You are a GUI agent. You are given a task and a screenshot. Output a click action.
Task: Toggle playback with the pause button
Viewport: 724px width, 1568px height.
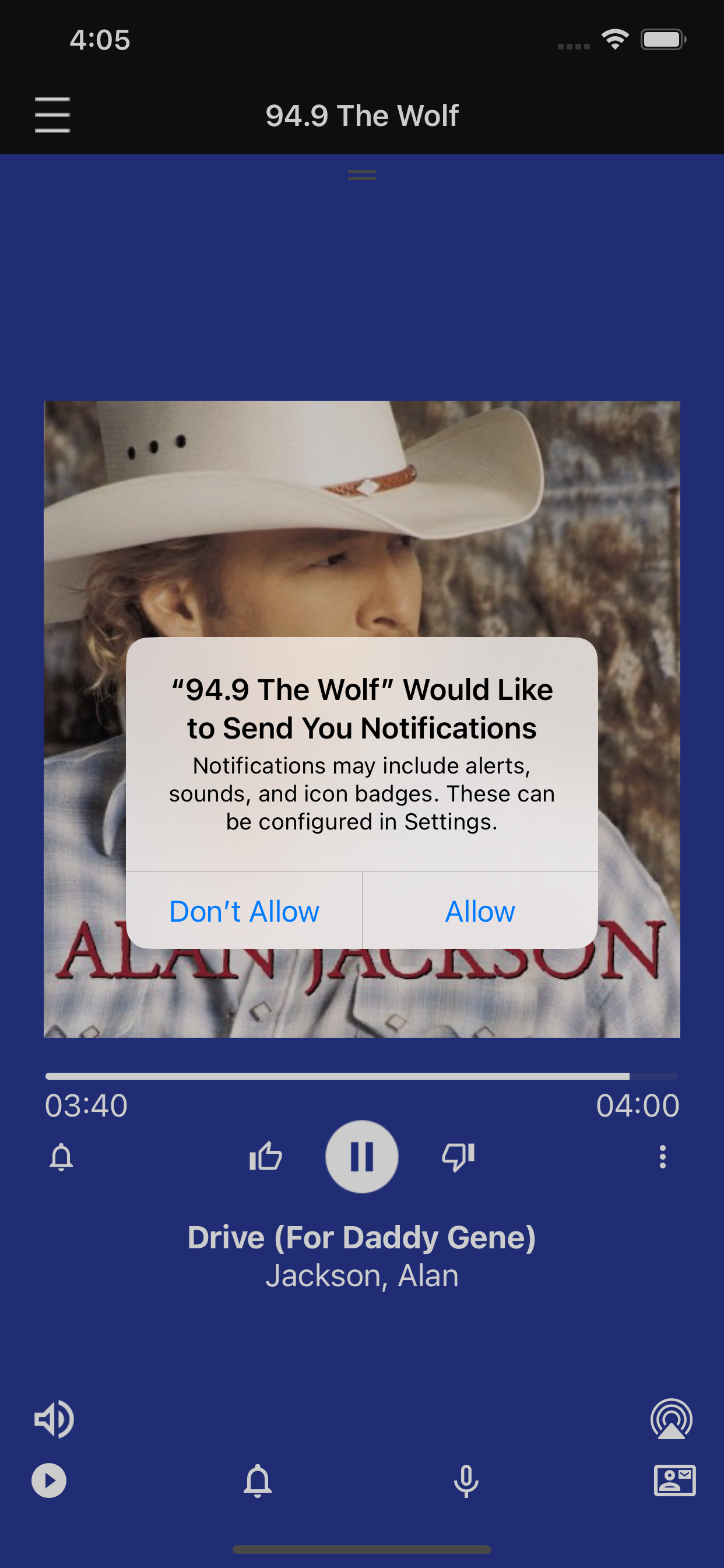coord(362,1156)
